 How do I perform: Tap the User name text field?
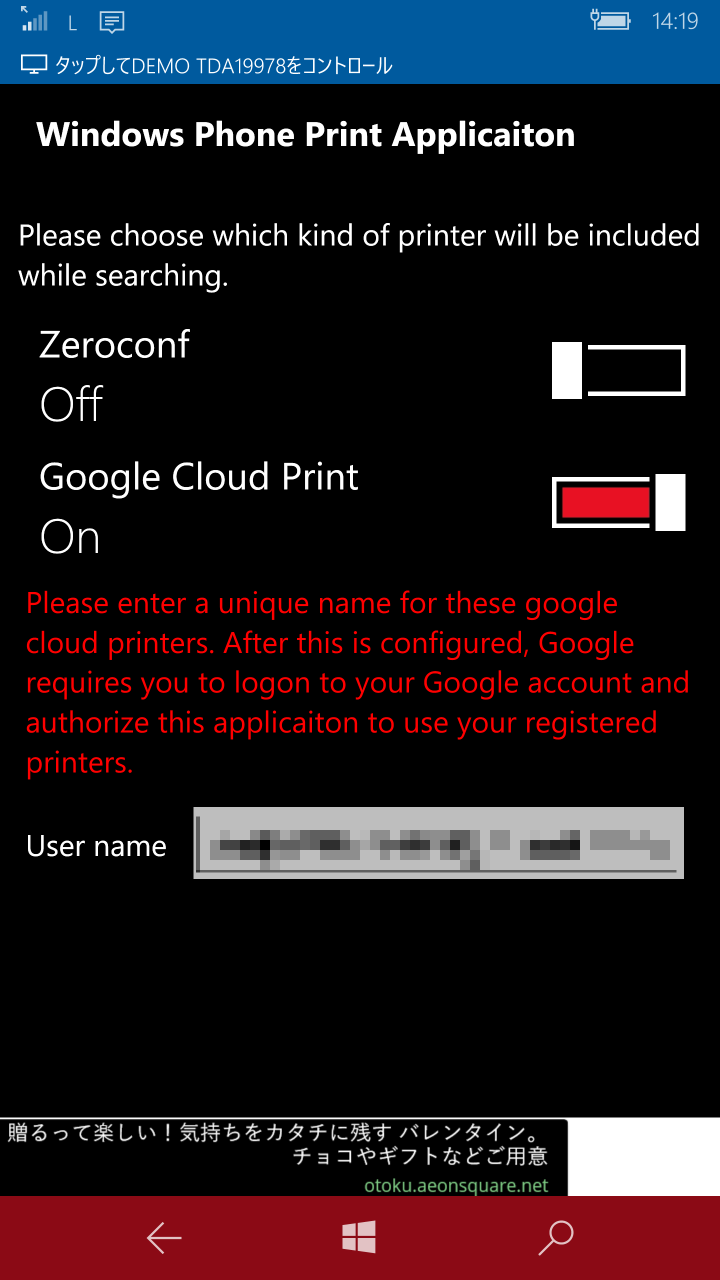(438, 843)
